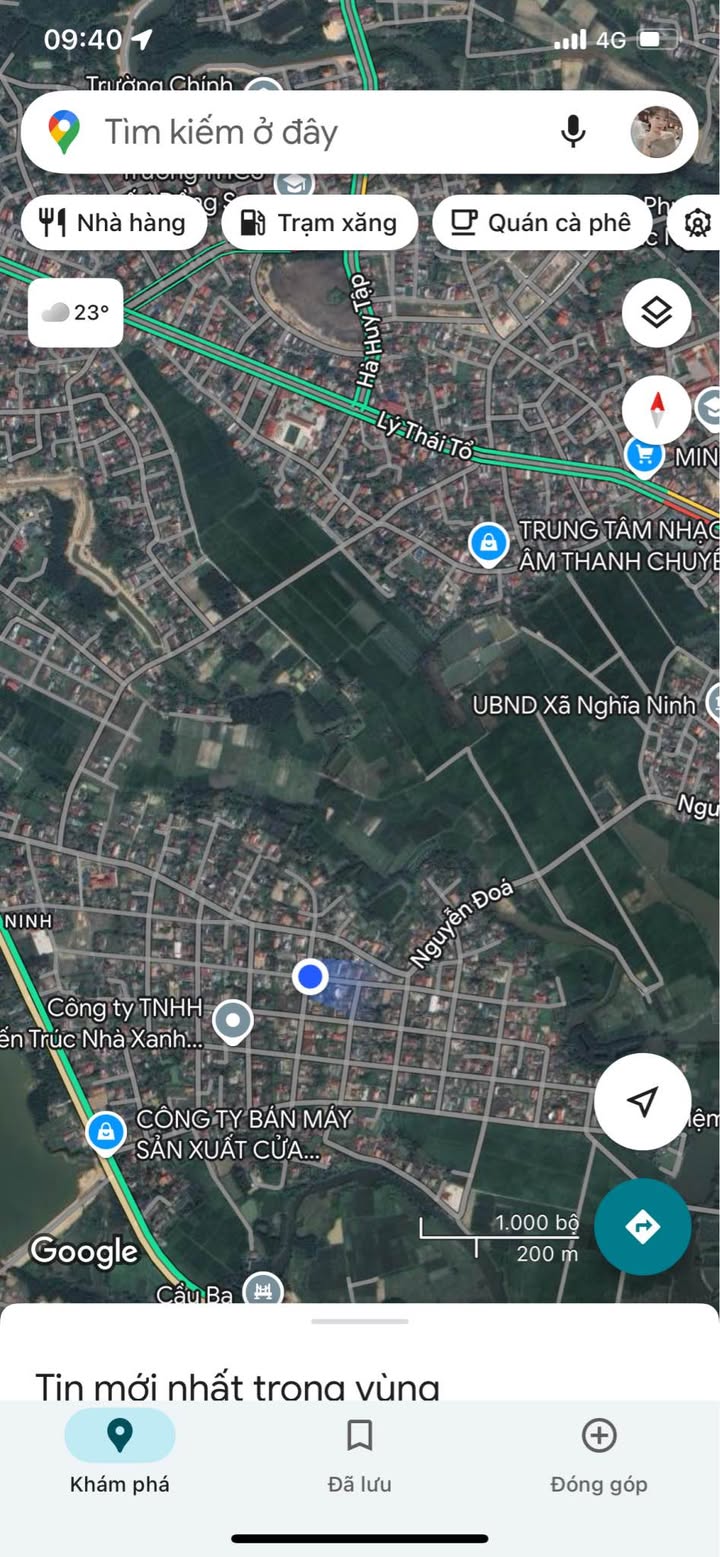Open the map layers button
This screenshot has width=720, height=1557.
pos(656,313)
